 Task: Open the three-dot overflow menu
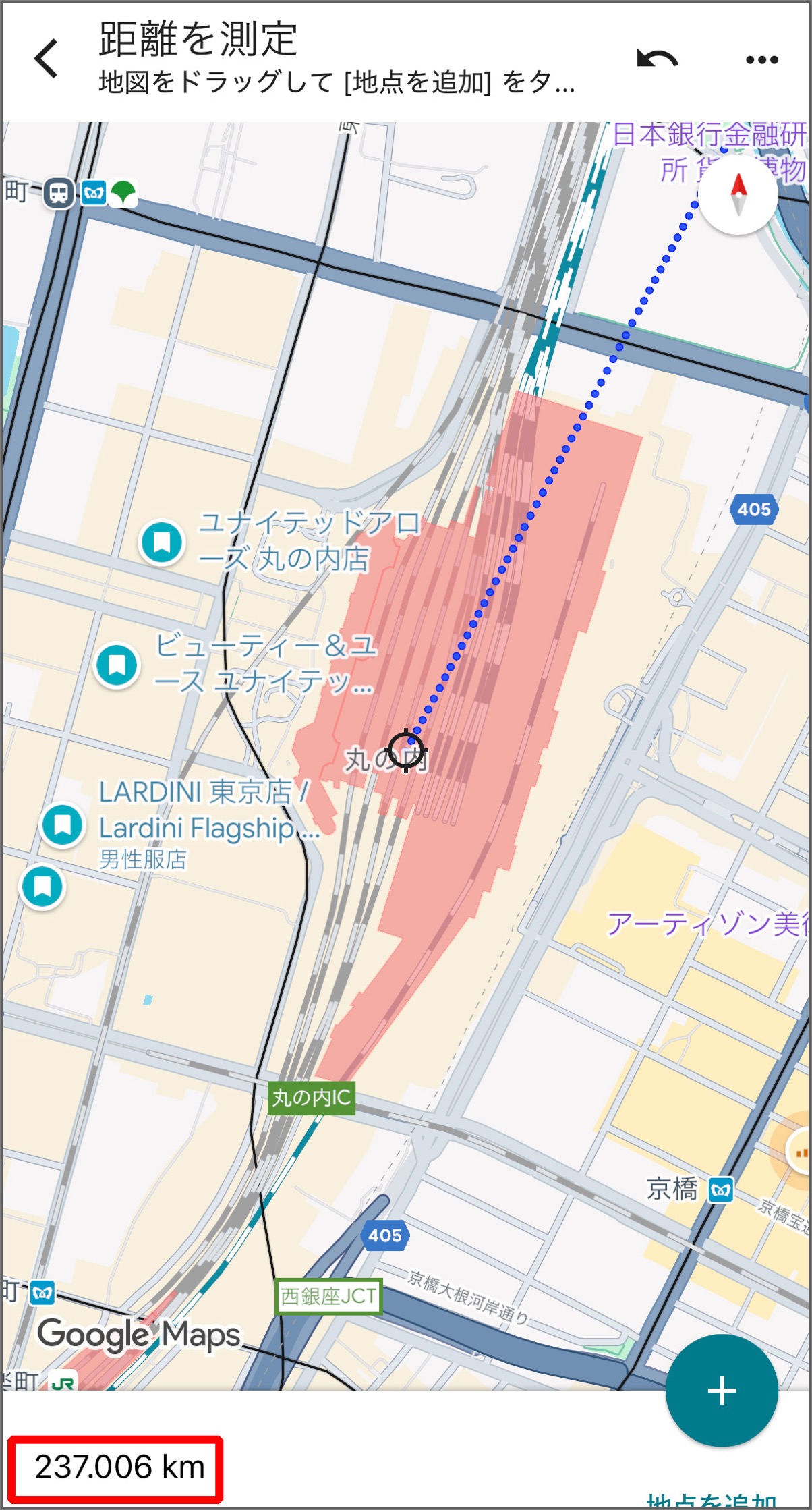click(x=762, y=59)
